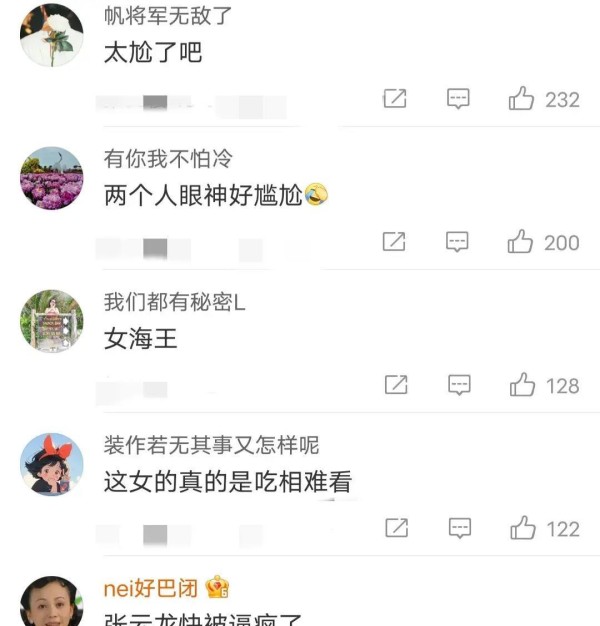The image size is (600, 626).
Task: Like the 女海王 comment
Action: [x=522, y=385]
